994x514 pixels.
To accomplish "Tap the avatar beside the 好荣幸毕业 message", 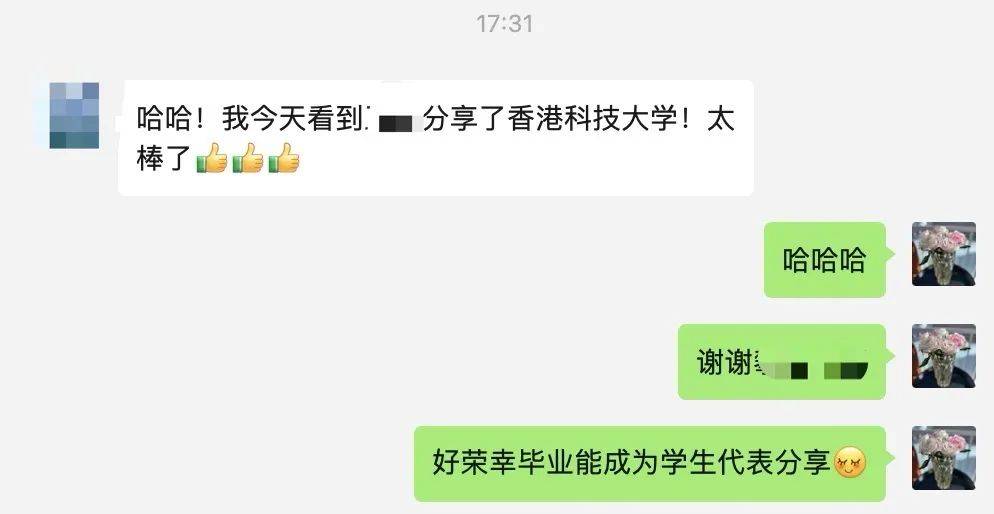I will [x=943, y=458].
